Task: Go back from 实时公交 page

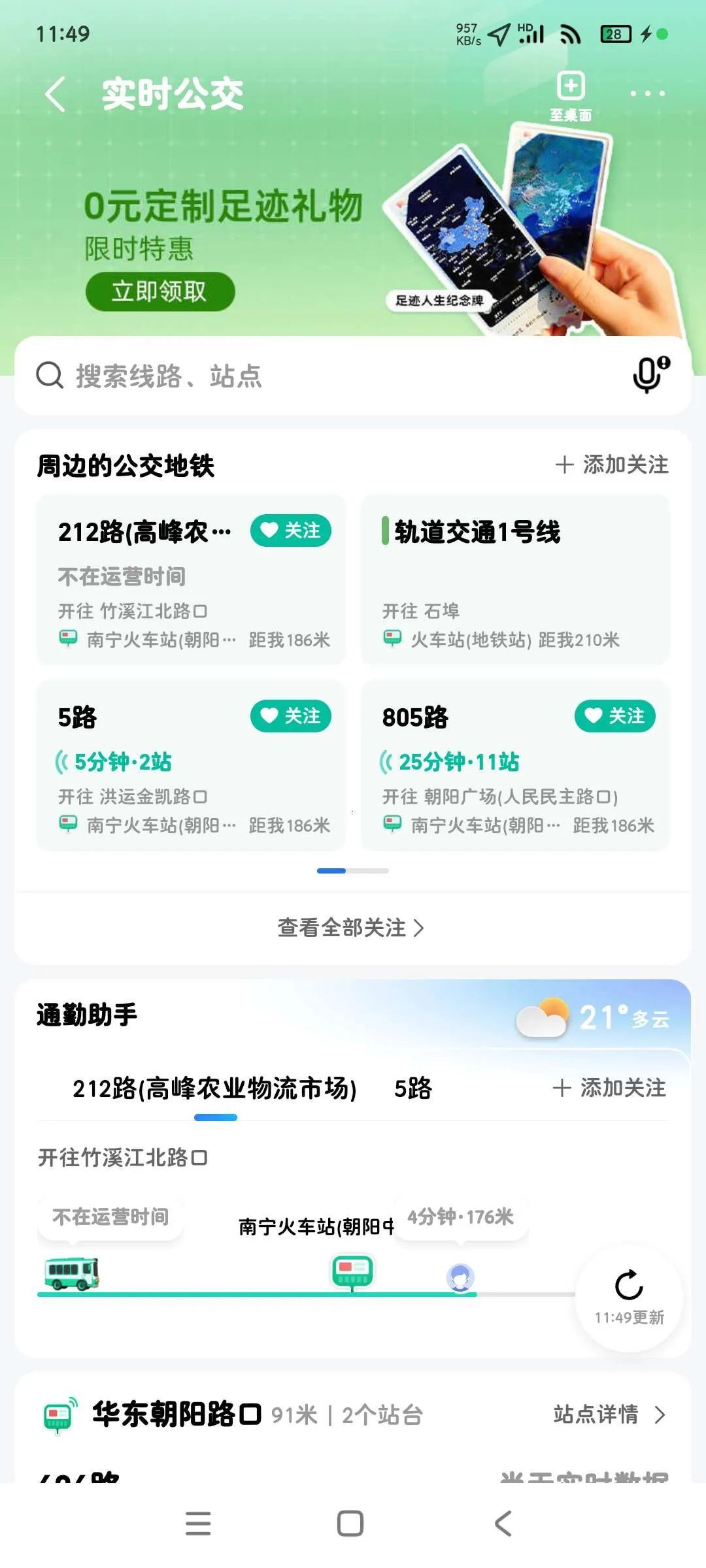Action: (x=56, y=94)
